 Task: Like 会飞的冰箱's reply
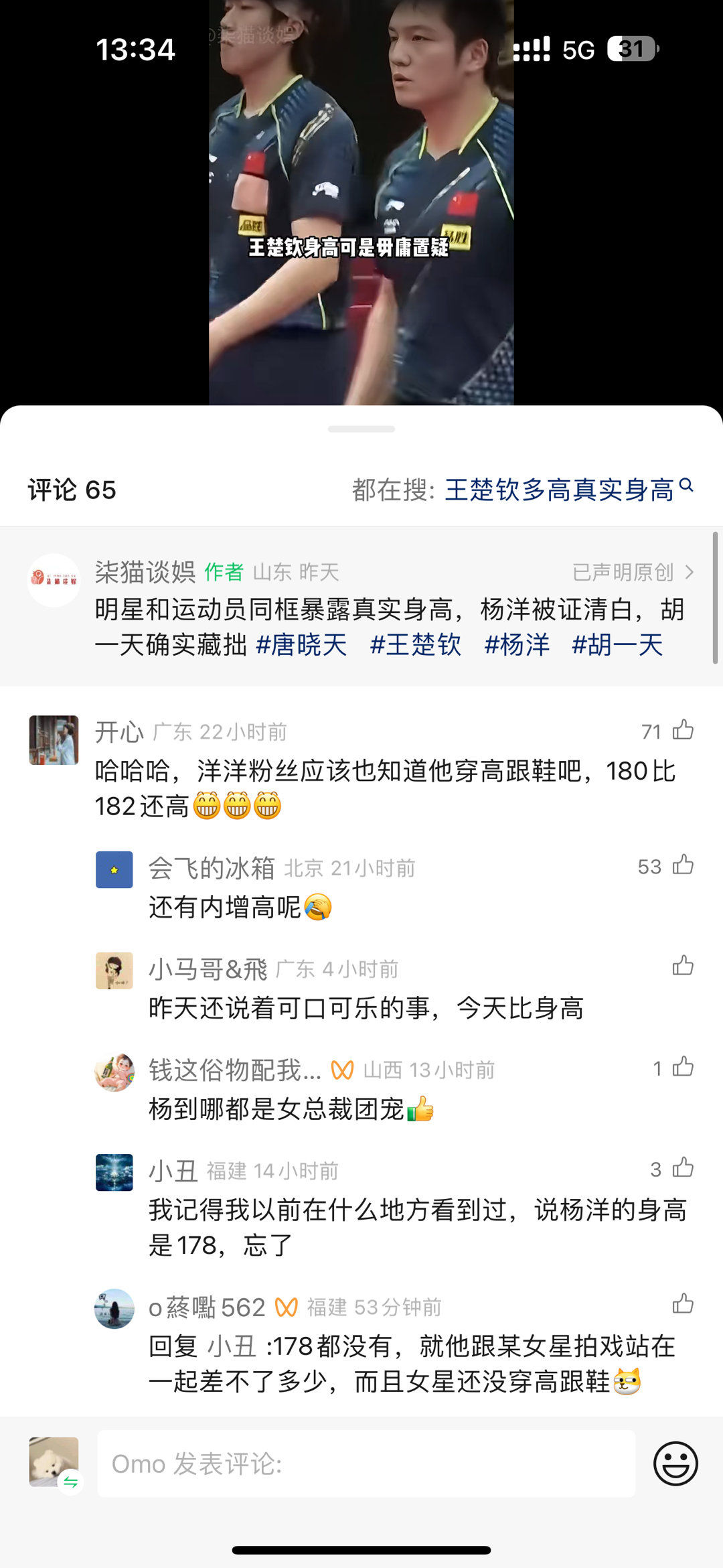coord(684,866)
